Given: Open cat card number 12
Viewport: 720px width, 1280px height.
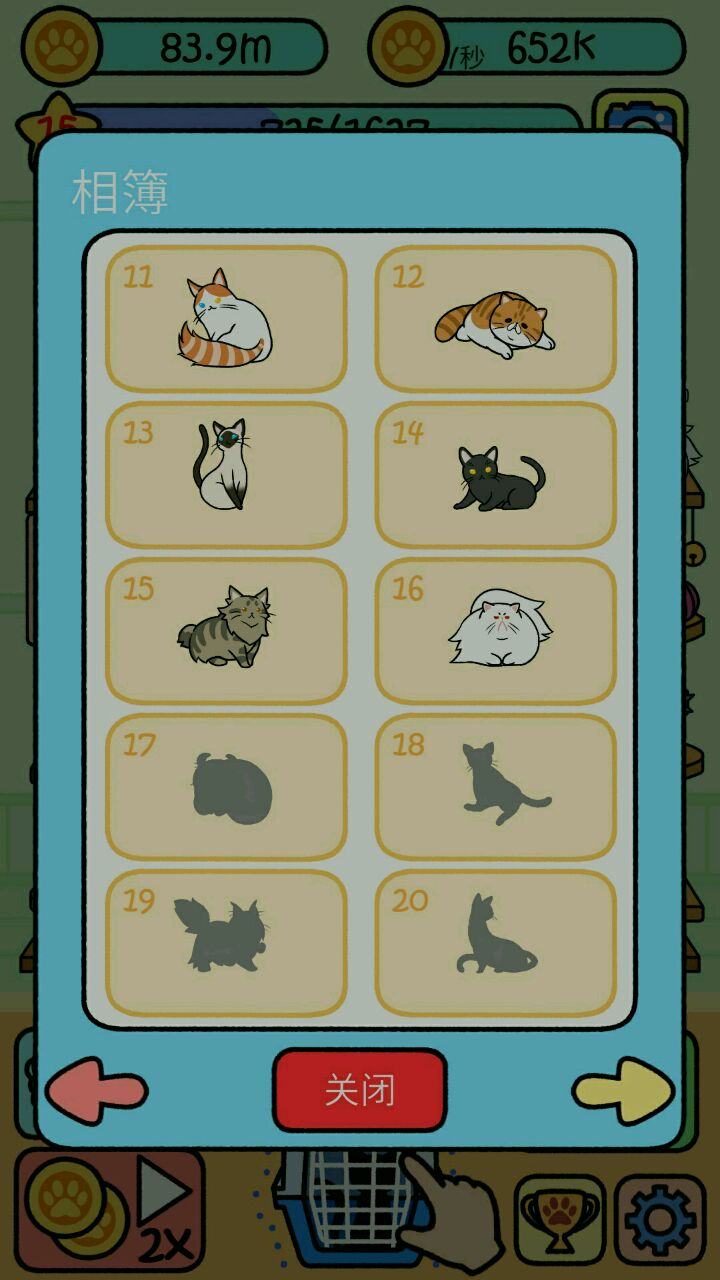Looking at the screenshot, I should pyautogui.click(x=495, y=318).
